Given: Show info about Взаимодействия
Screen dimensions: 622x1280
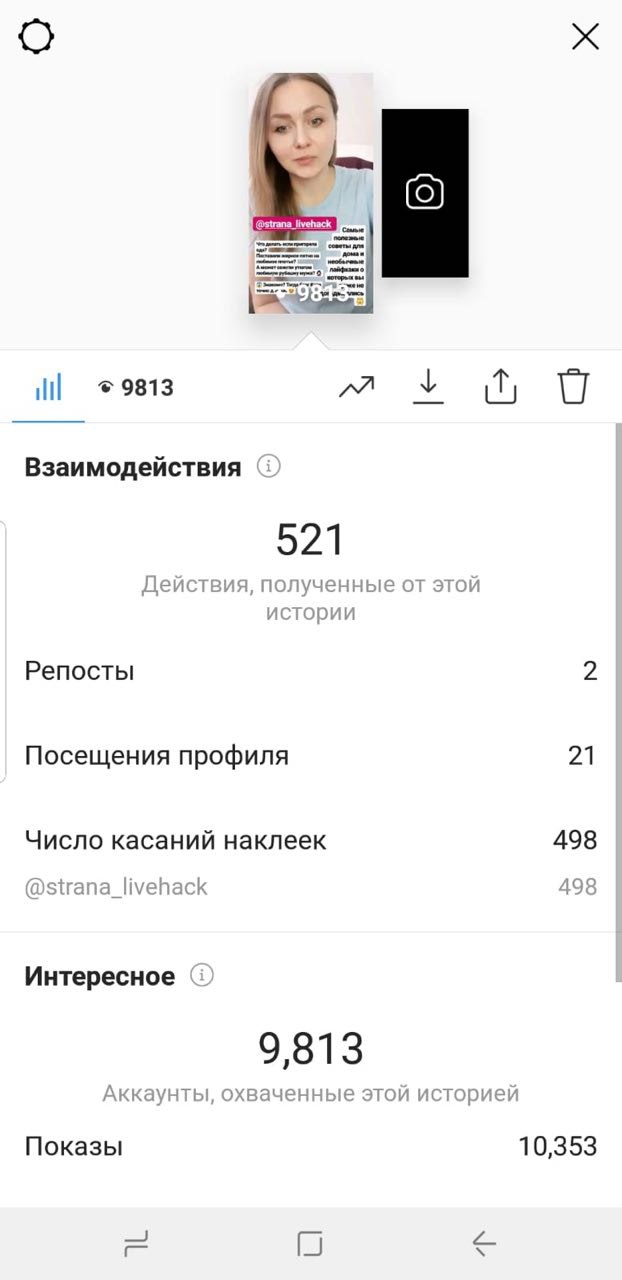Looking at the screenshot, I should click(268, 466).
